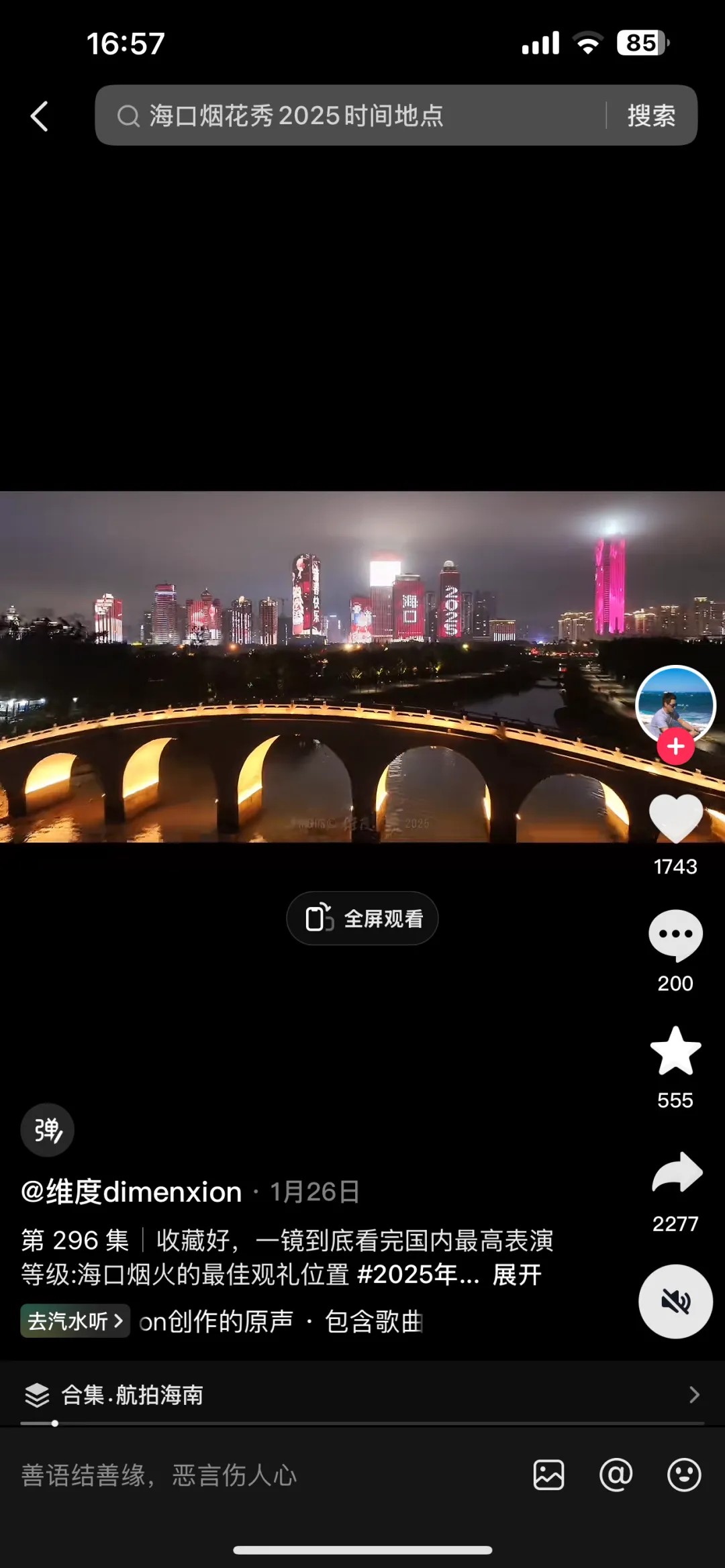The height and width of the screenshot is (1568, 725).
Task: Like this video with the heart
Action: pyautogui.click(x=675, y=818)
